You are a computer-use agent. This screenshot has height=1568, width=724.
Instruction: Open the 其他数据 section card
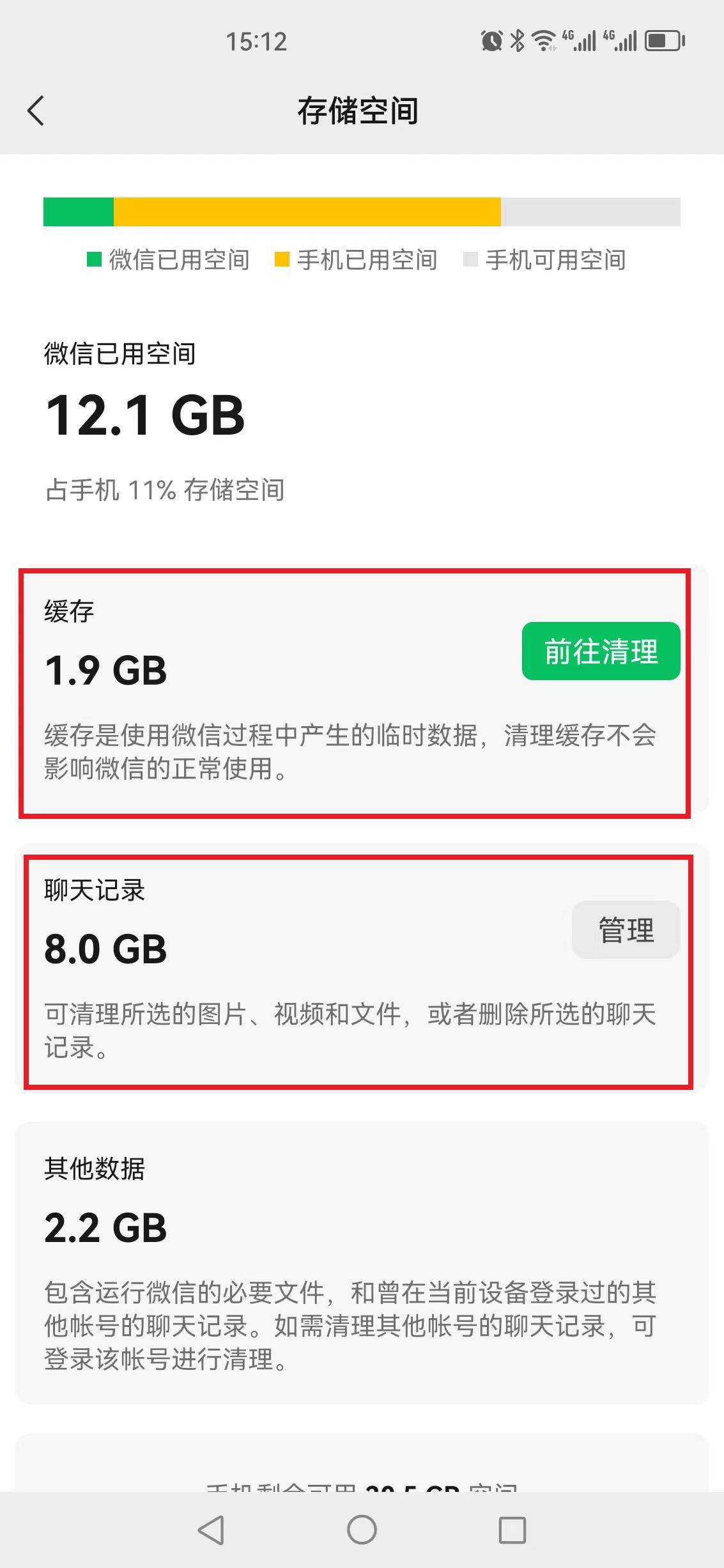coord(256,1259)
